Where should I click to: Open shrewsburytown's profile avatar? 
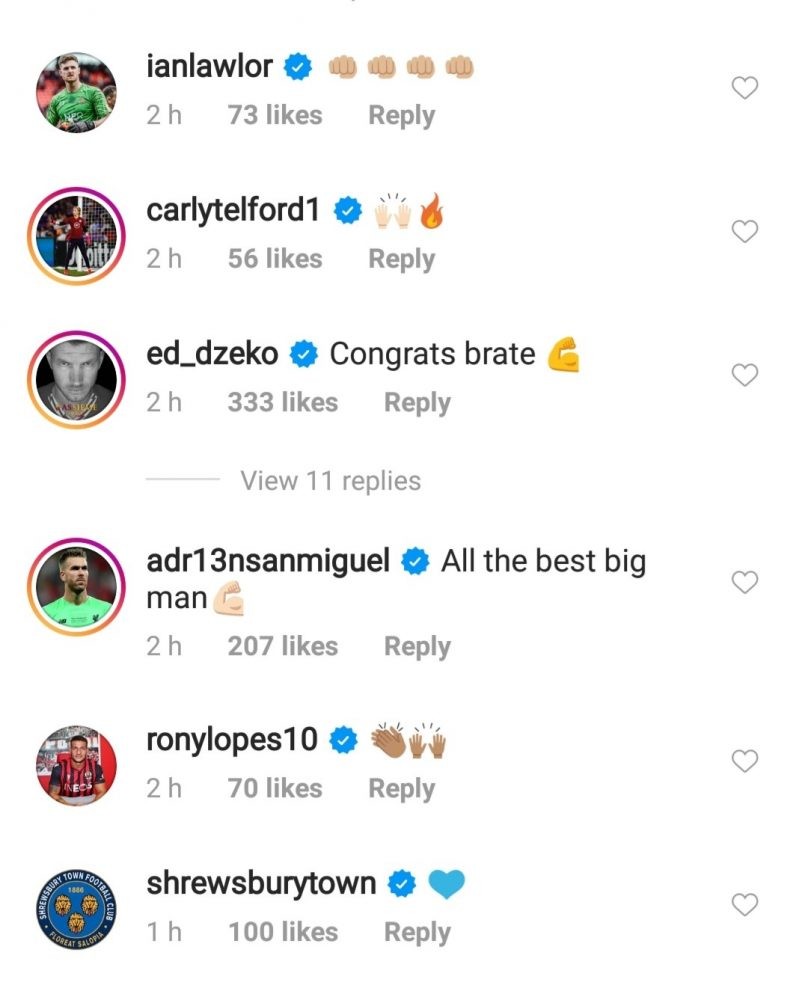point(76,907)
